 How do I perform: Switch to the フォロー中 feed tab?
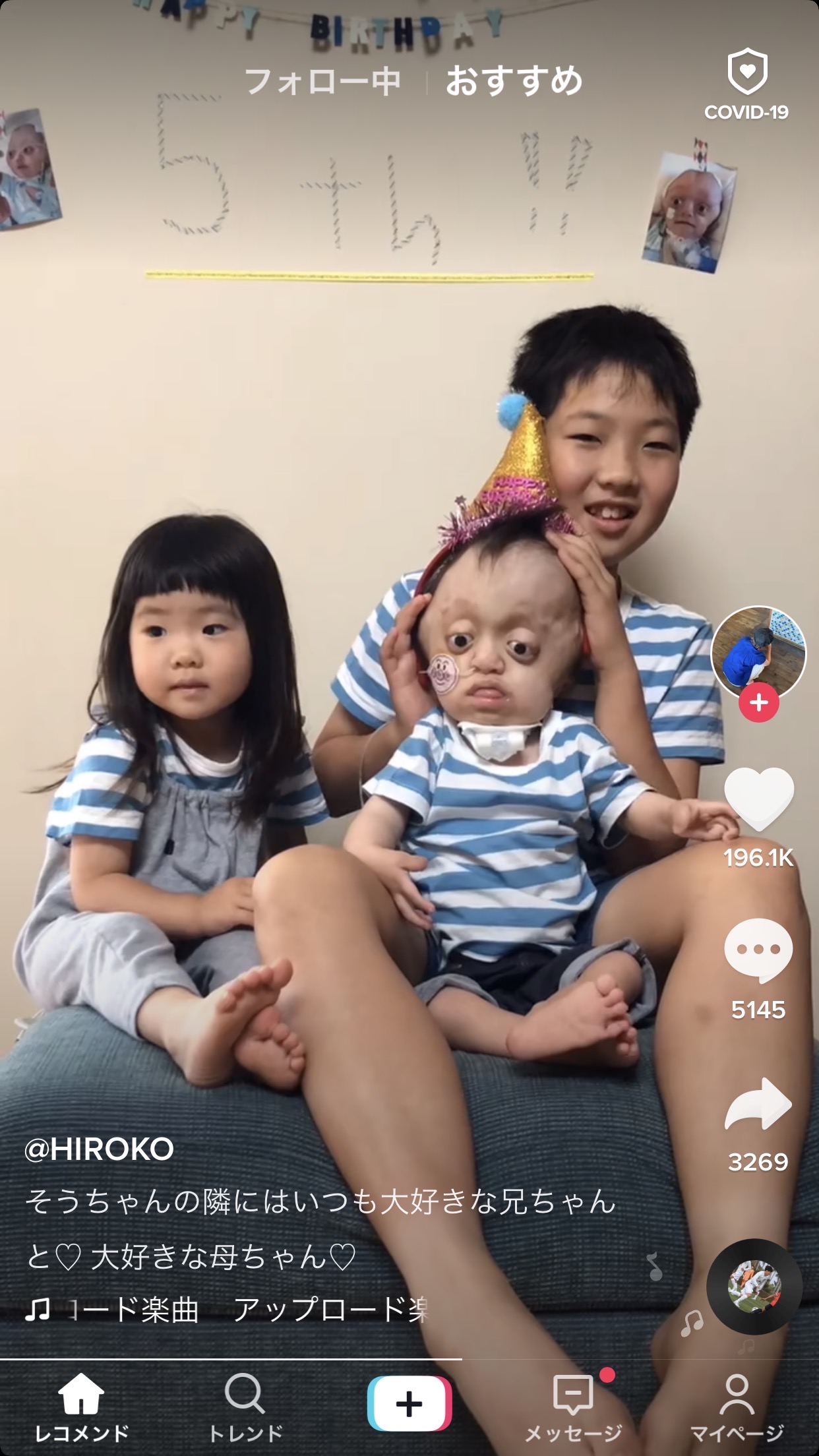point(322,82)
